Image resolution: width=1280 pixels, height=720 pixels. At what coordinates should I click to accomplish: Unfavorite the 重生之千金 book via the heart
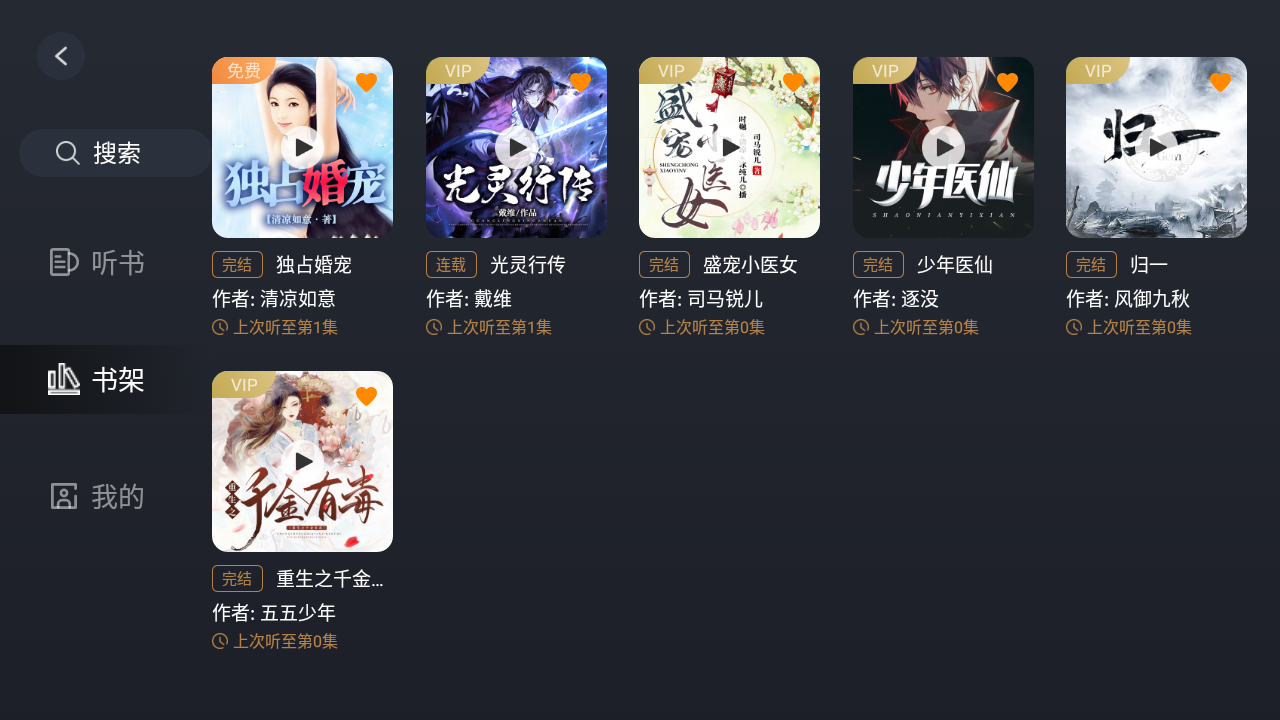(366, 396)
